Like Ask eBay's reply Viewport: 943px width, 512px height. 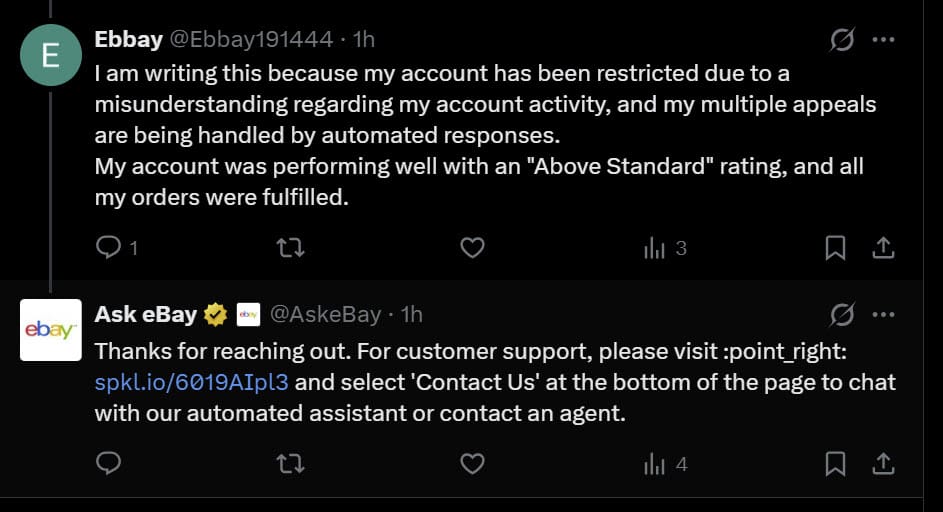pos(472,463)
